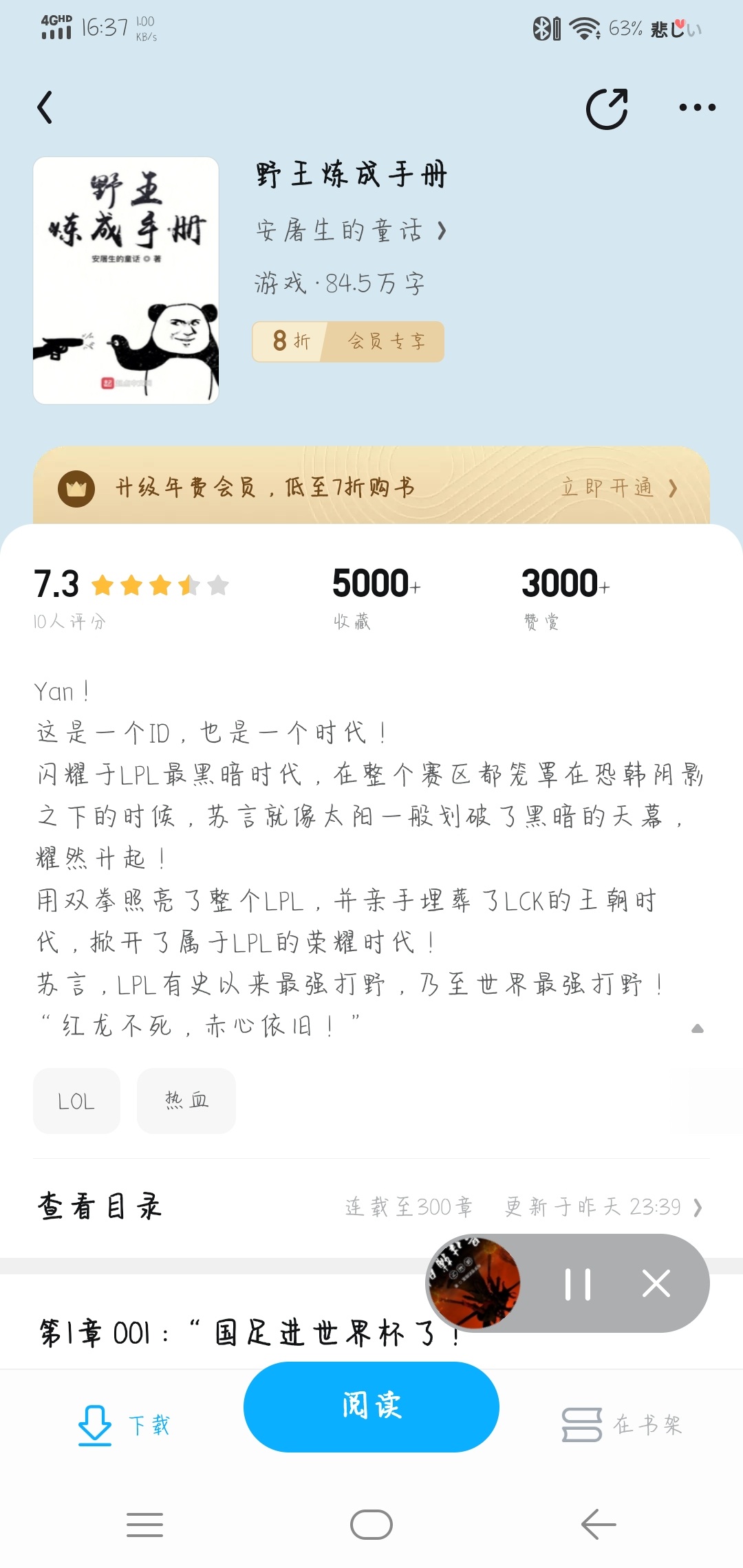Viewport: 743px width, 1568px height.
Task: Open the 野王炼成手册 book cover
Action: [126, 281]
